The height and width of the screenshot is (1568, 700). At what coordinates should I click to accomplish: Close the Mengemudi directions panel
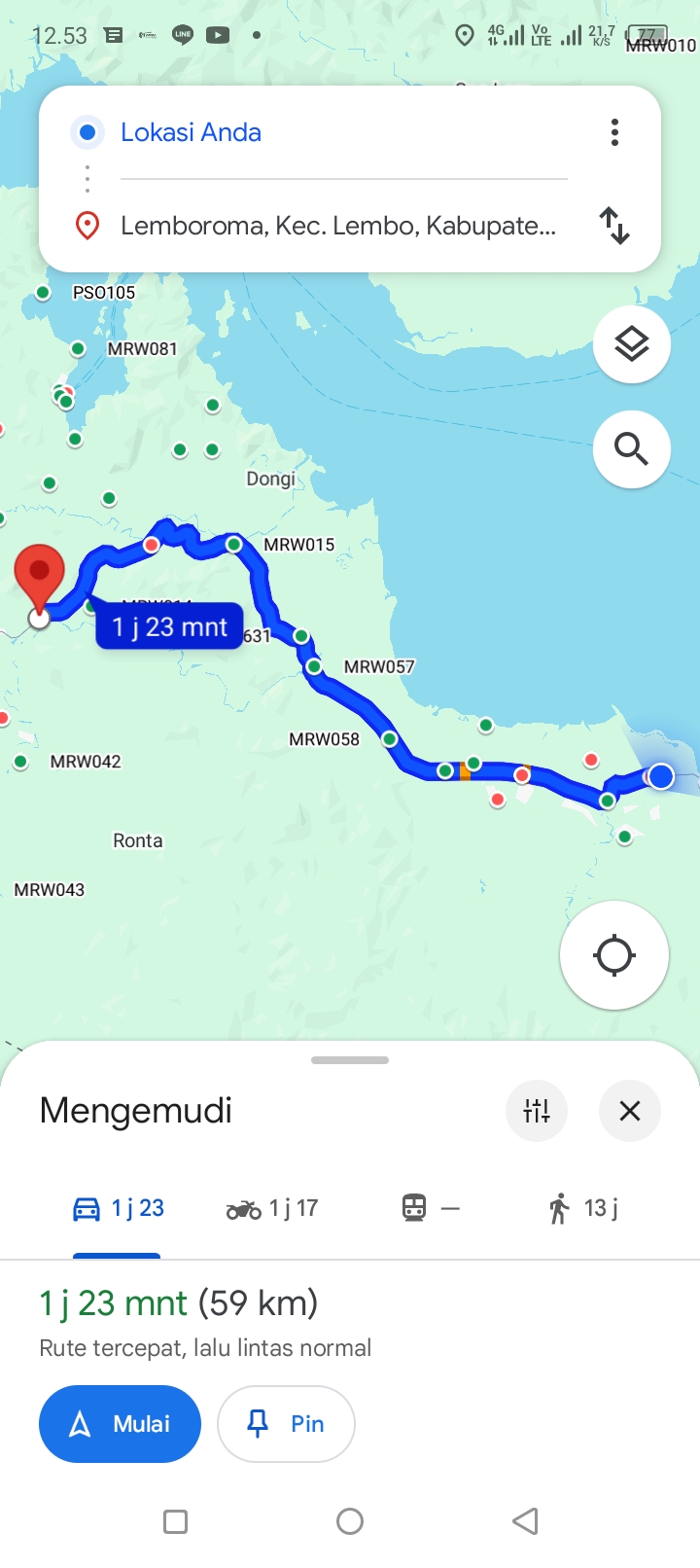tap(630, 1111)
